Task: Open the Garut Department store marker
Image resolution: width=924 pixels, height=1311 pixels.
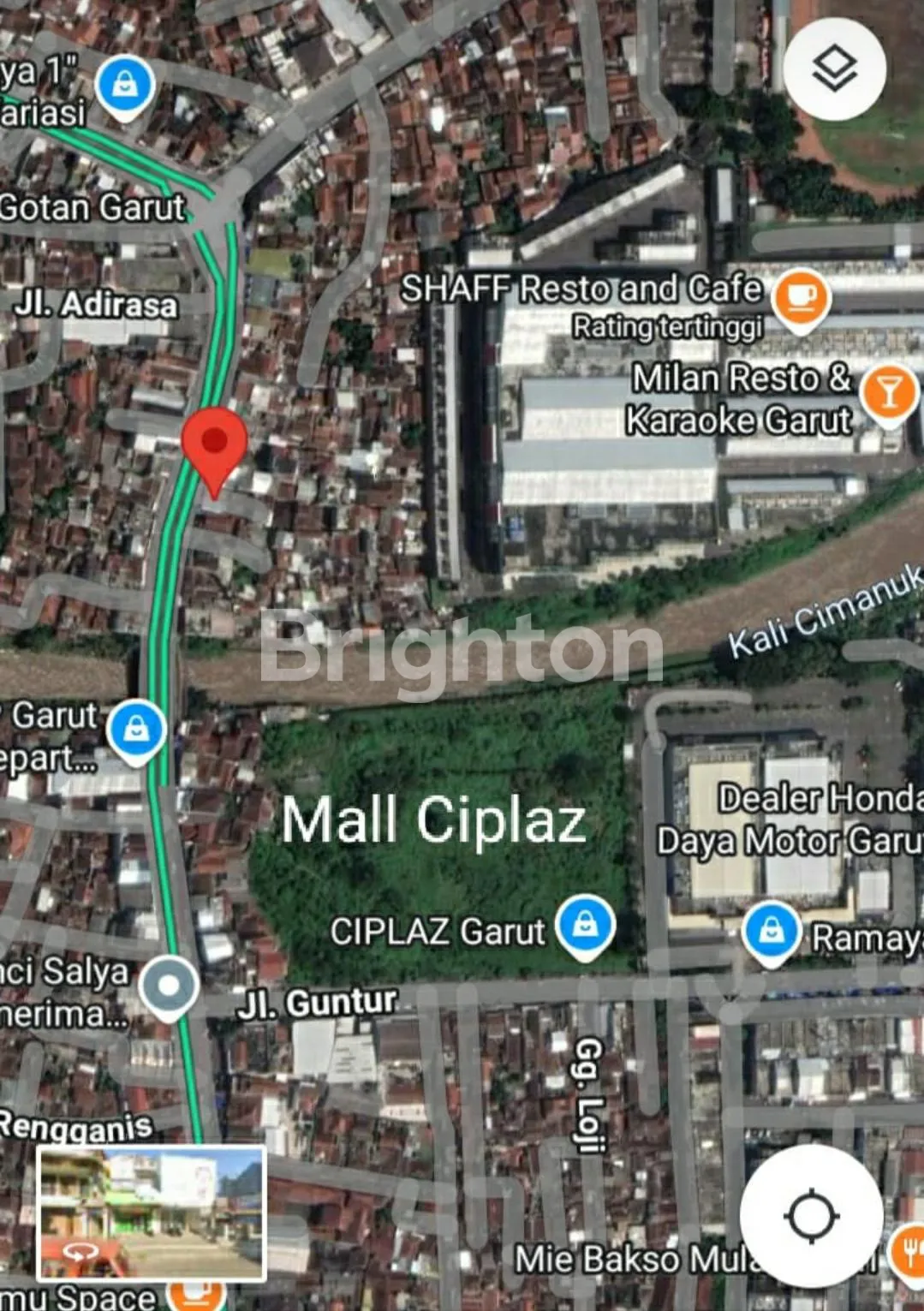Action: point(136,730)
